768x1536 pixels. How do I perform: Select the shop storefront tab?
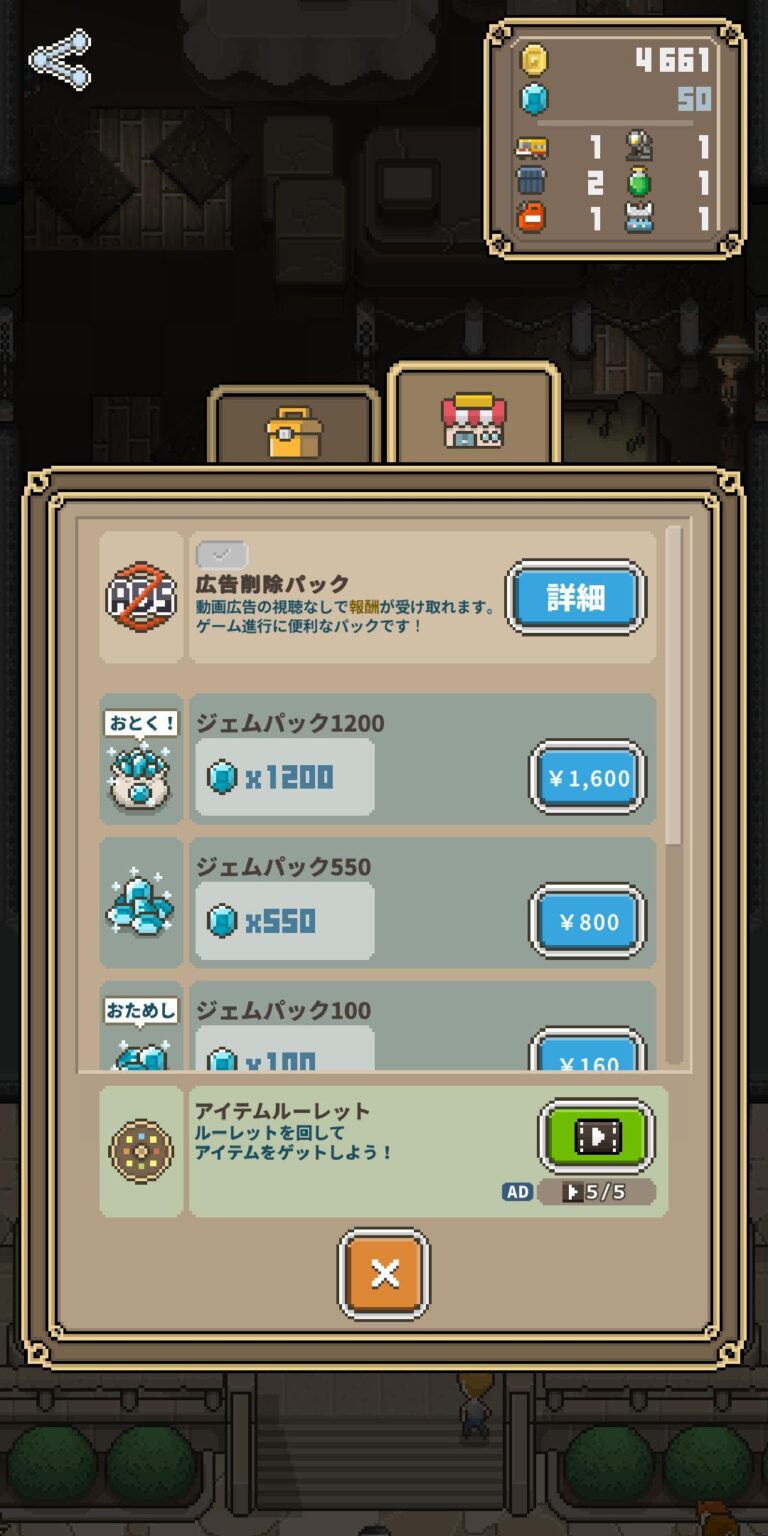pyautogui.click(x=473, y=420)
